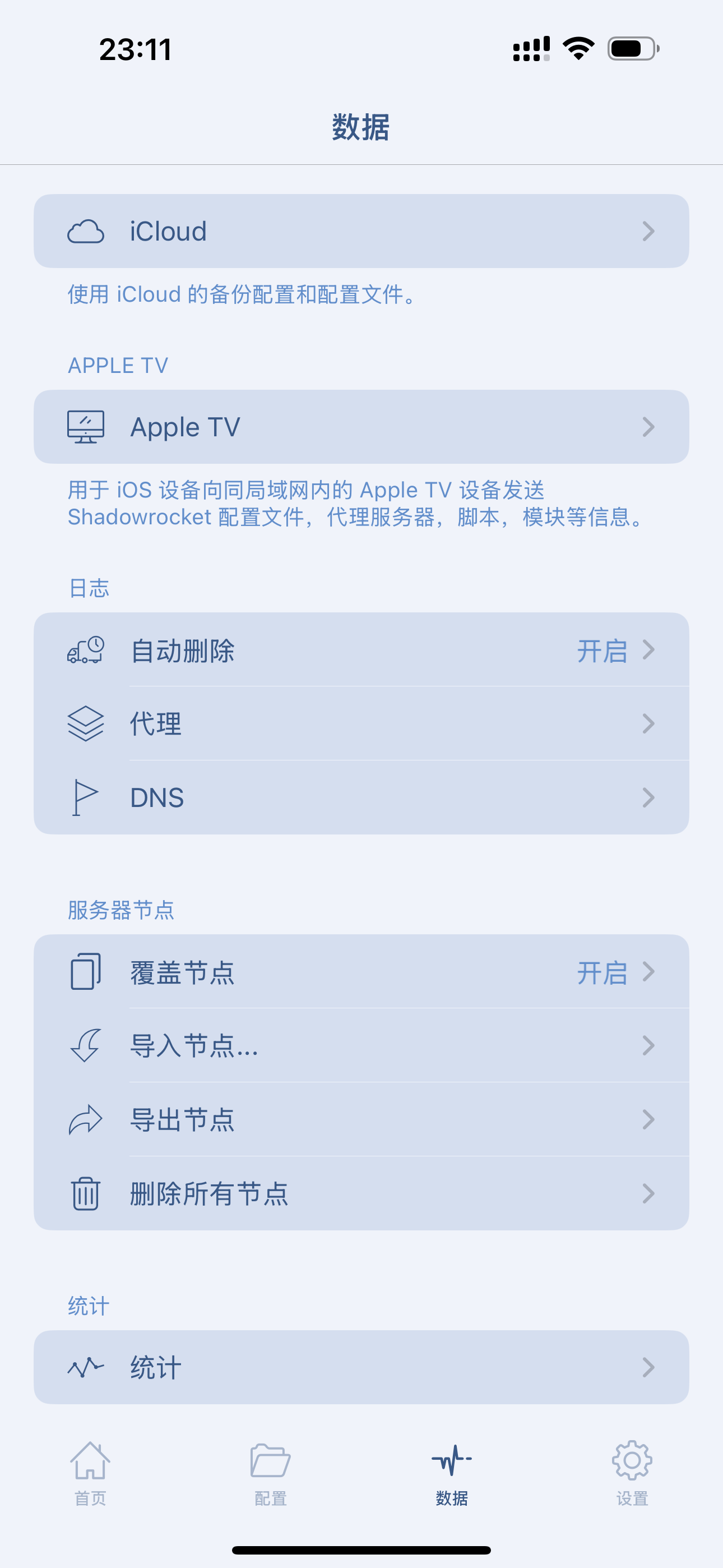View the DNS logs
The height and width of the screenshot is (1568, 723).
point(361,797)
